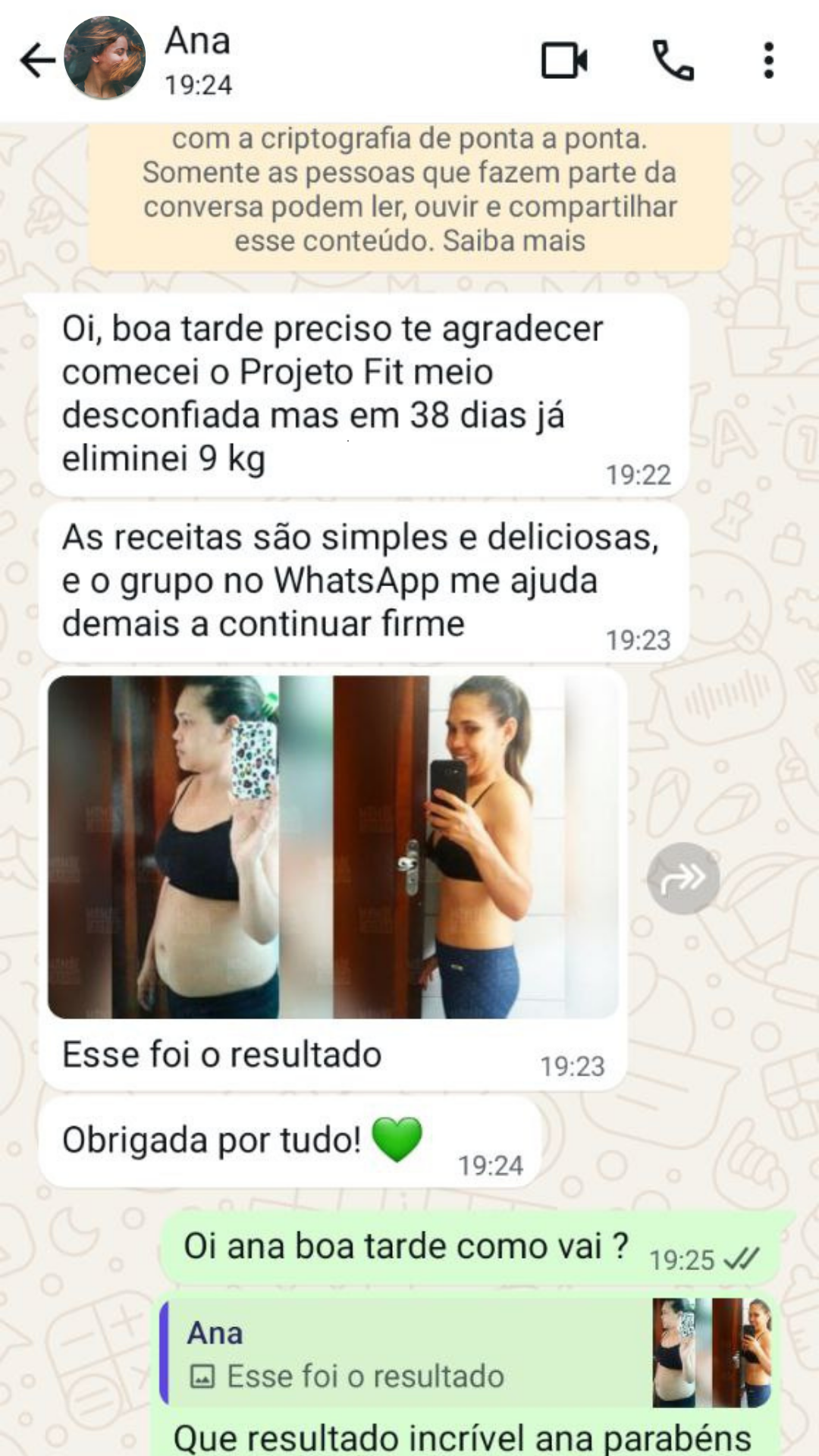
Task: Open the Saiba mais encryption notice
Action: click(514, 241)
